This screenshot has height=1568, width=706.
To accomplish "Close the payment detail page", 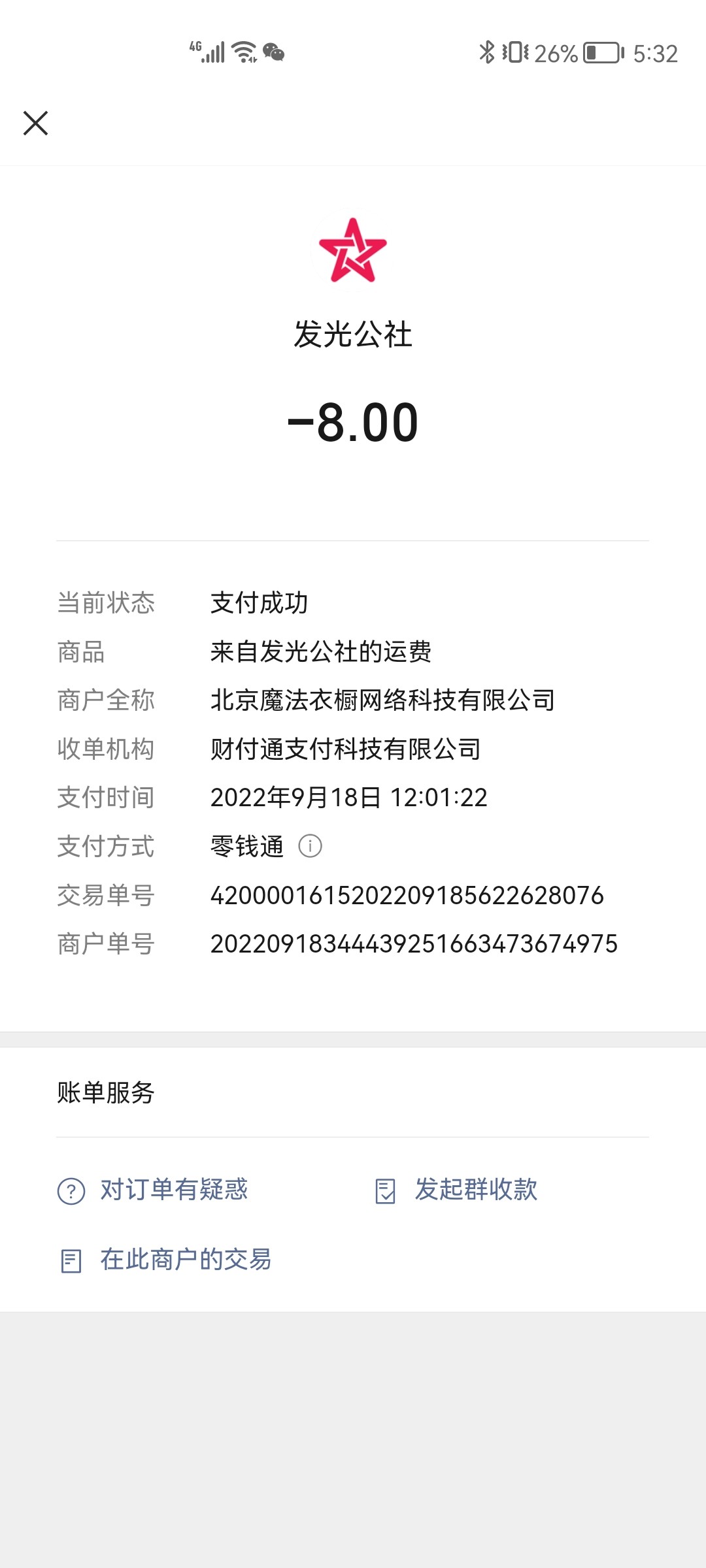I will [x=36, y=123].
